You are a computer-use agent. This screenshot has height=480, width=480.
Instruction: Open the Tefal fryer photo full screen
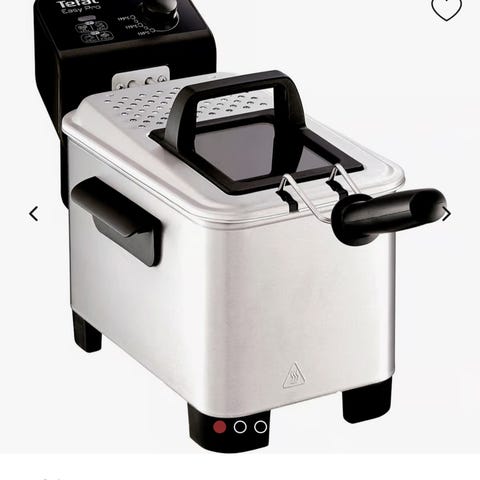[x=240, y=227]
